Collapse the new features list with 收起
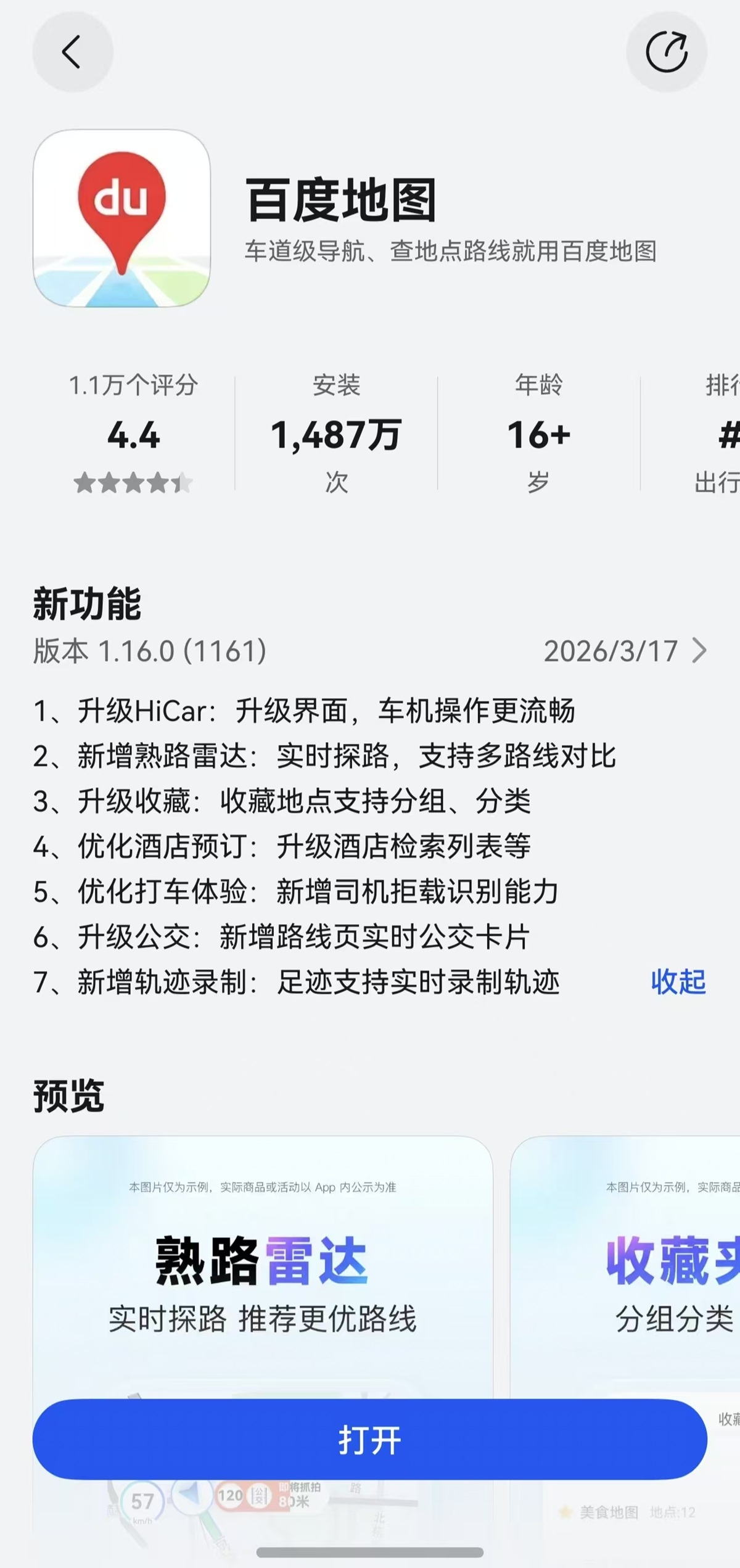Viewport: 740px width, 1568px height. (x=678, y=981)
